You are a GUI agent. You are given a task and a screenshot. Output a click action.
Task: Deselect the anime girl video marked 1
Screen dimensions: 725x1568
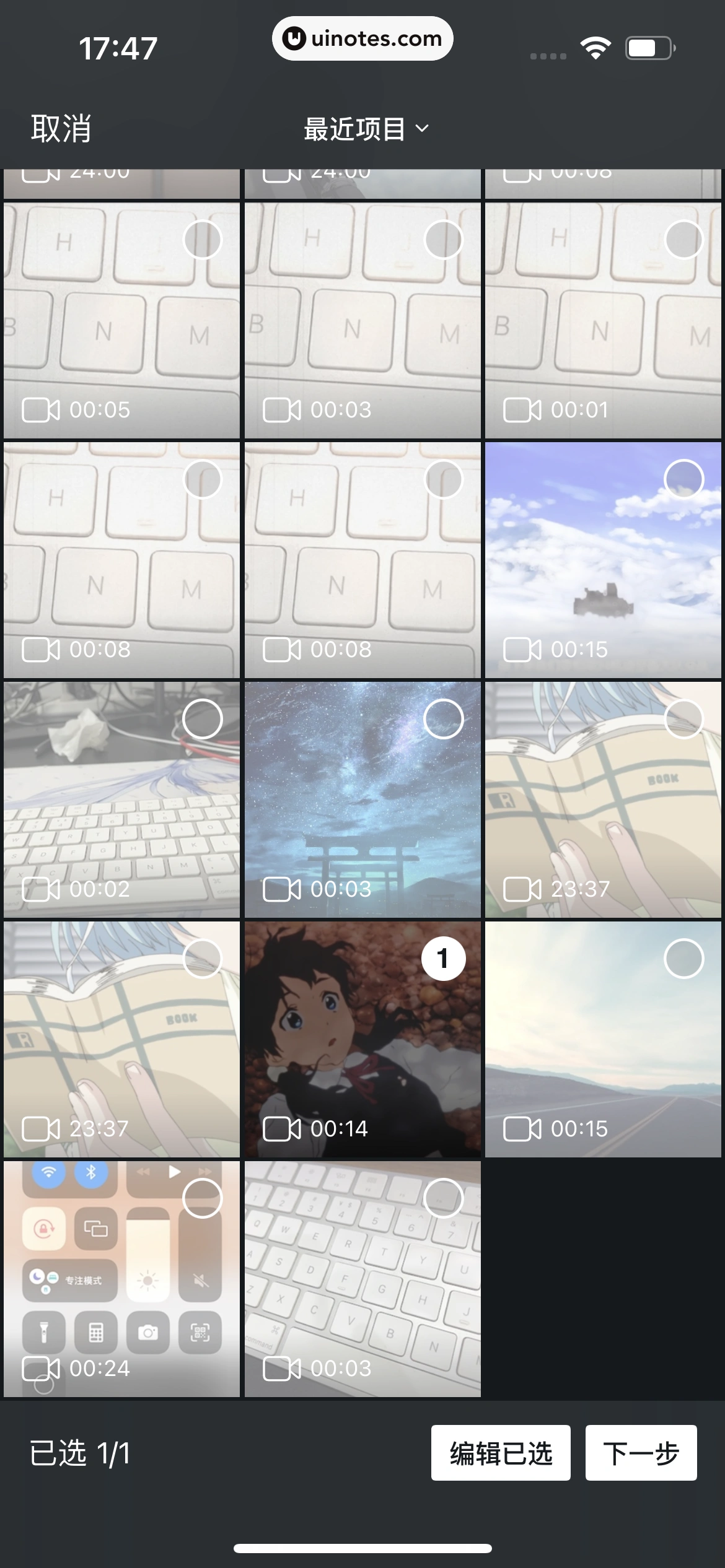pyautogui.click(x=443, y=959)
